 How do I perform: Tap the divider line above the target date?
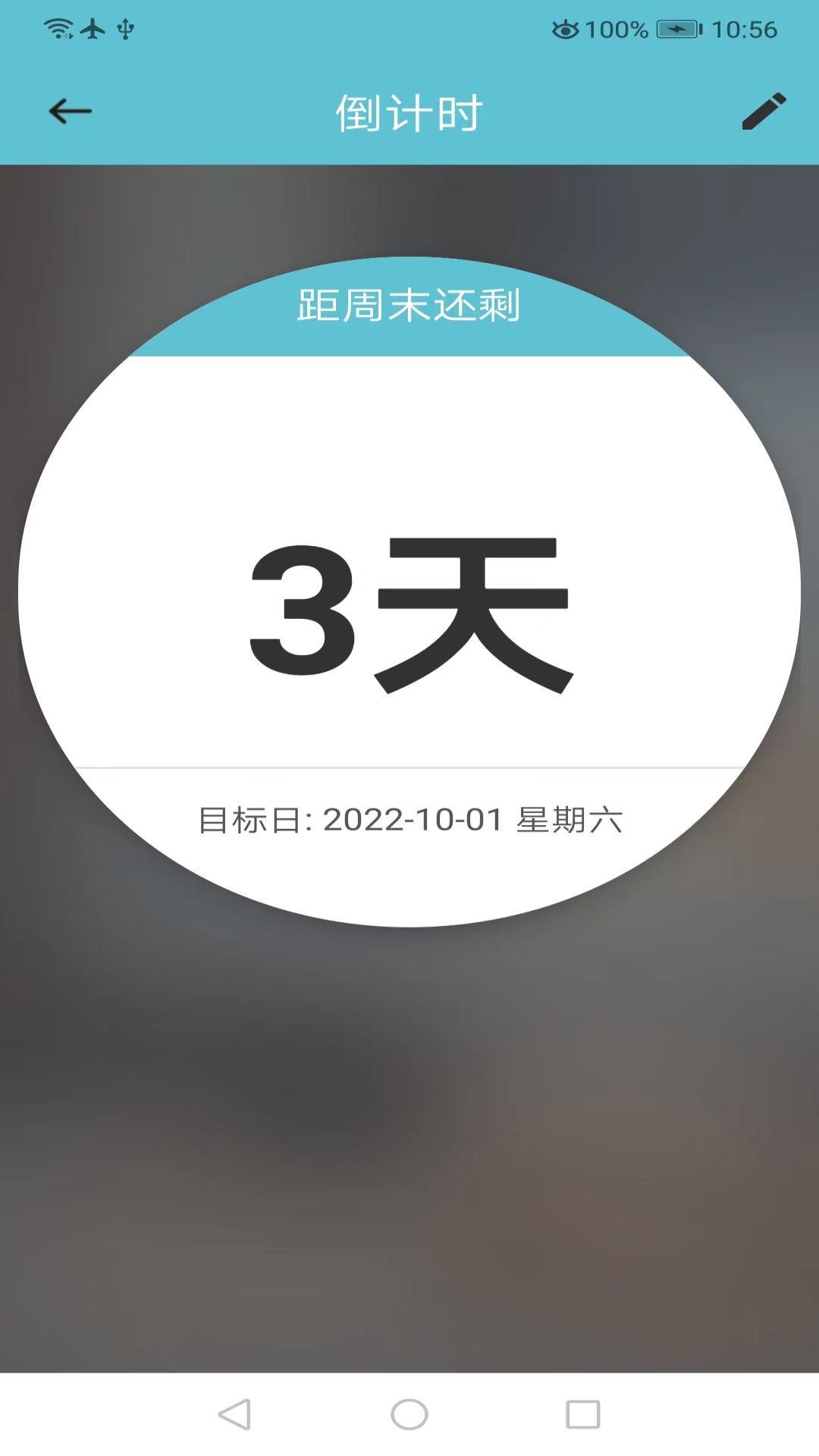point(409,764)
